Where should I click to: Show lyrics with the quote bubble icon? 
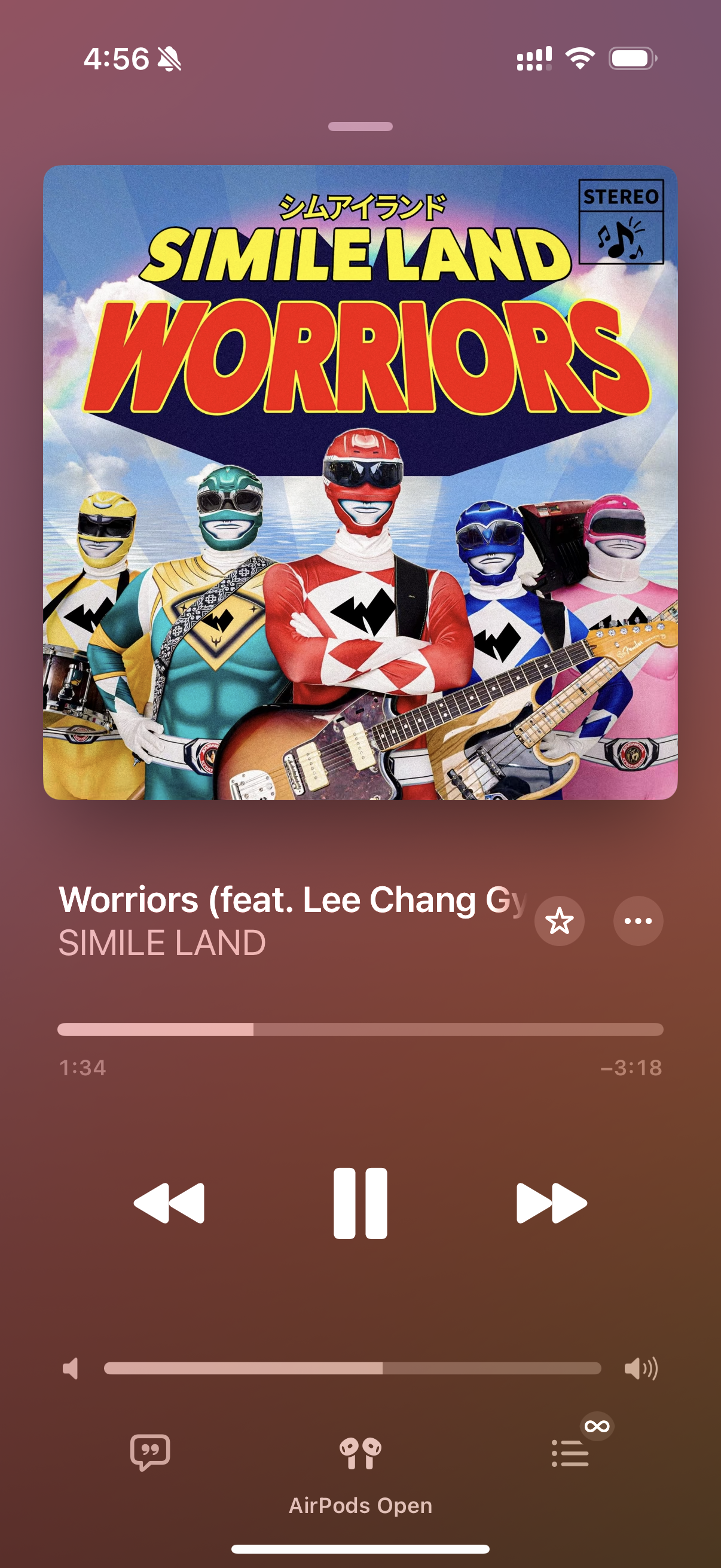coord(150,1453)
